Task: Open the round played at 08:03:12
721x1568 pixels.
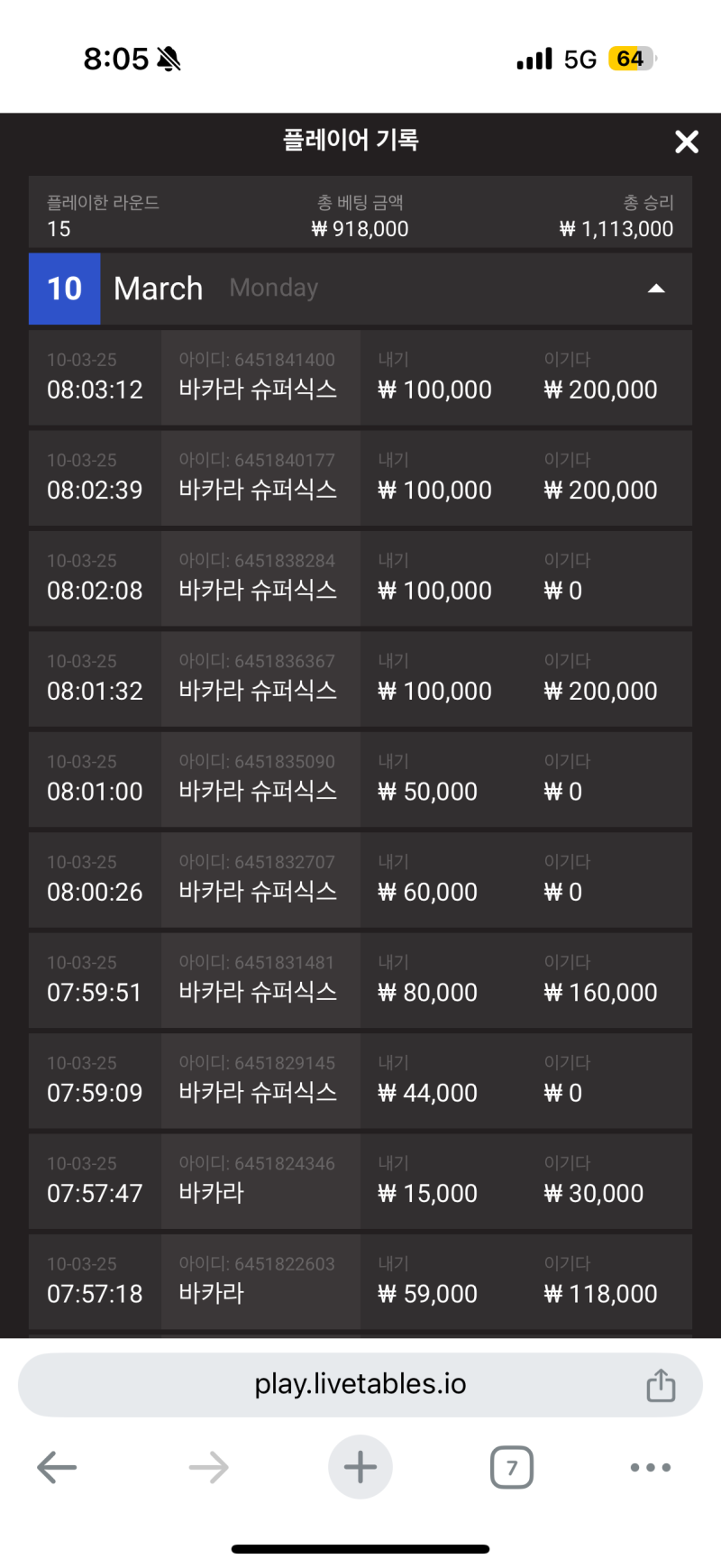Action: [360, 378]
